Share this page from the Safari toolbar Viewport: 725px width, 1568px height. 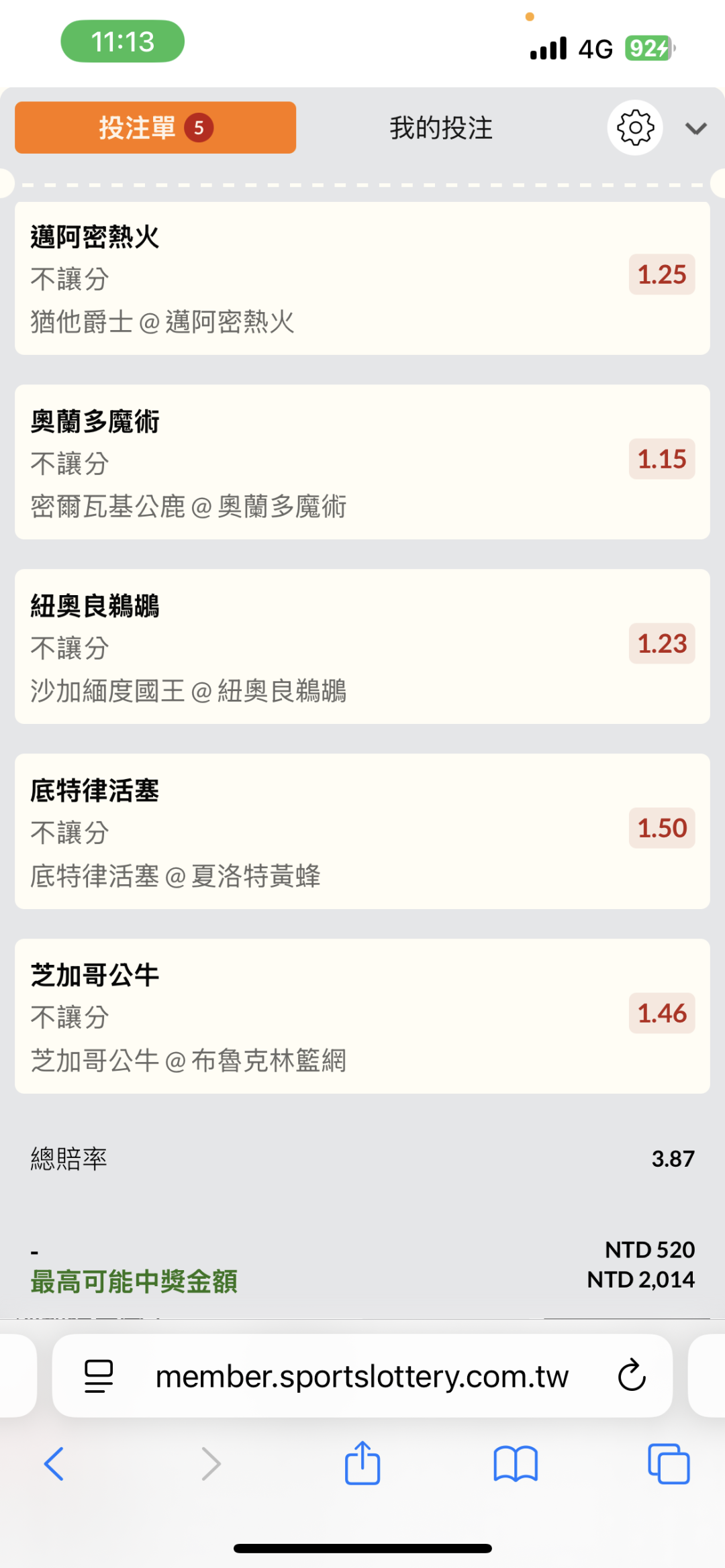(x=362, y=1463)
